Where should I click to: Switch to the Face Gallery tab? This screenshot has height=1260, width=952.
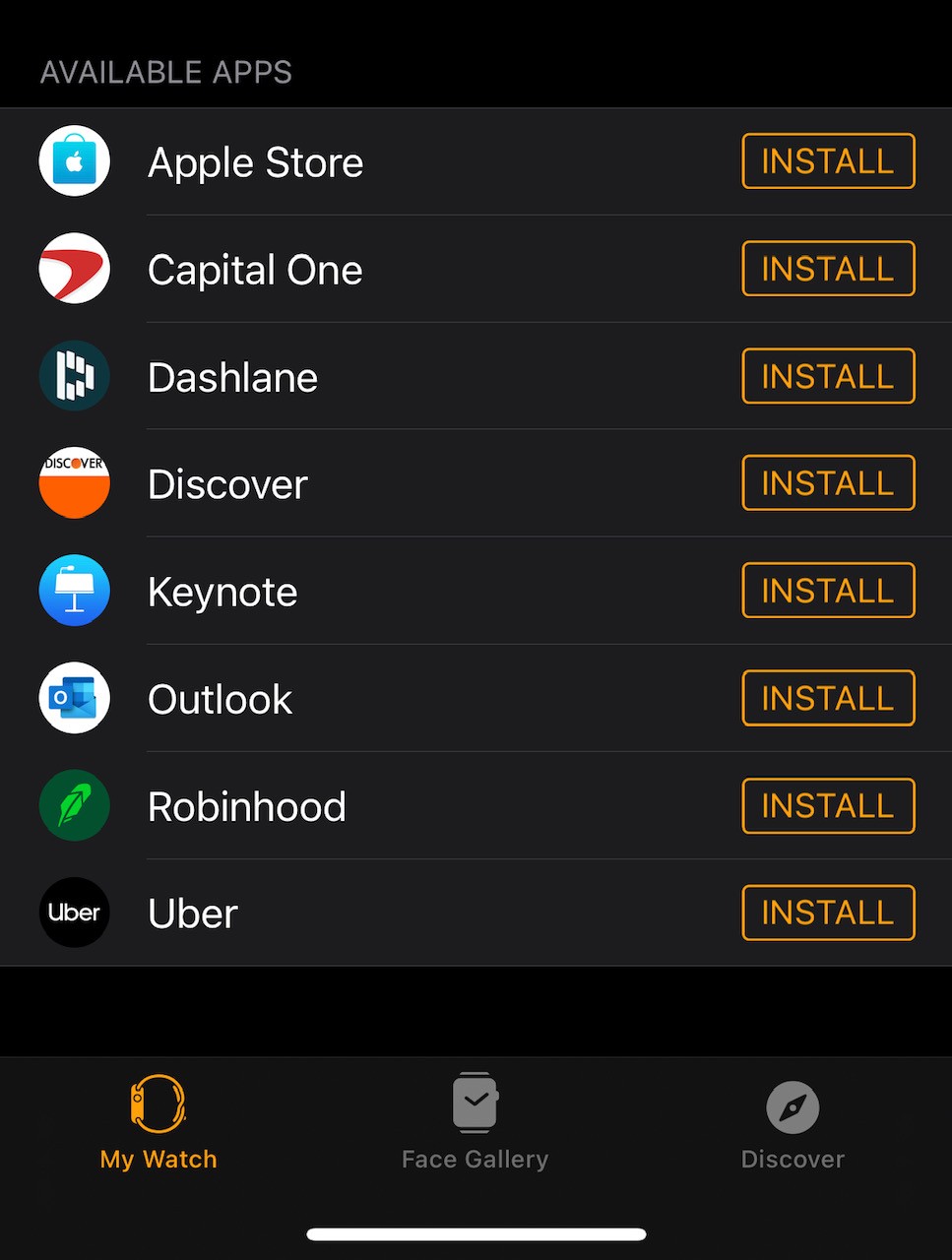coord(476,1123)
